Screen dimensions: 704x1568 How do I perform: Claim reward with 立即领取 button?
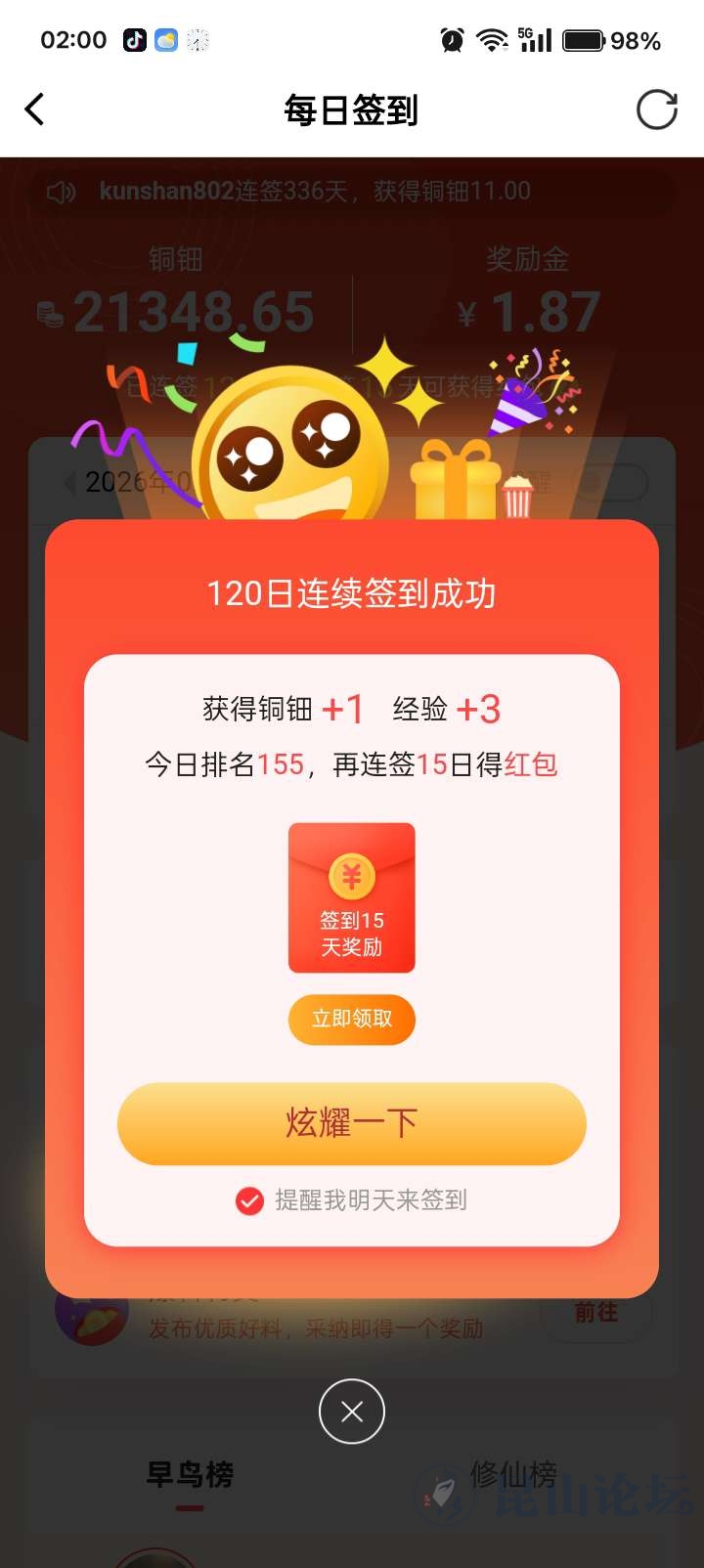[x=351, y=1020]
